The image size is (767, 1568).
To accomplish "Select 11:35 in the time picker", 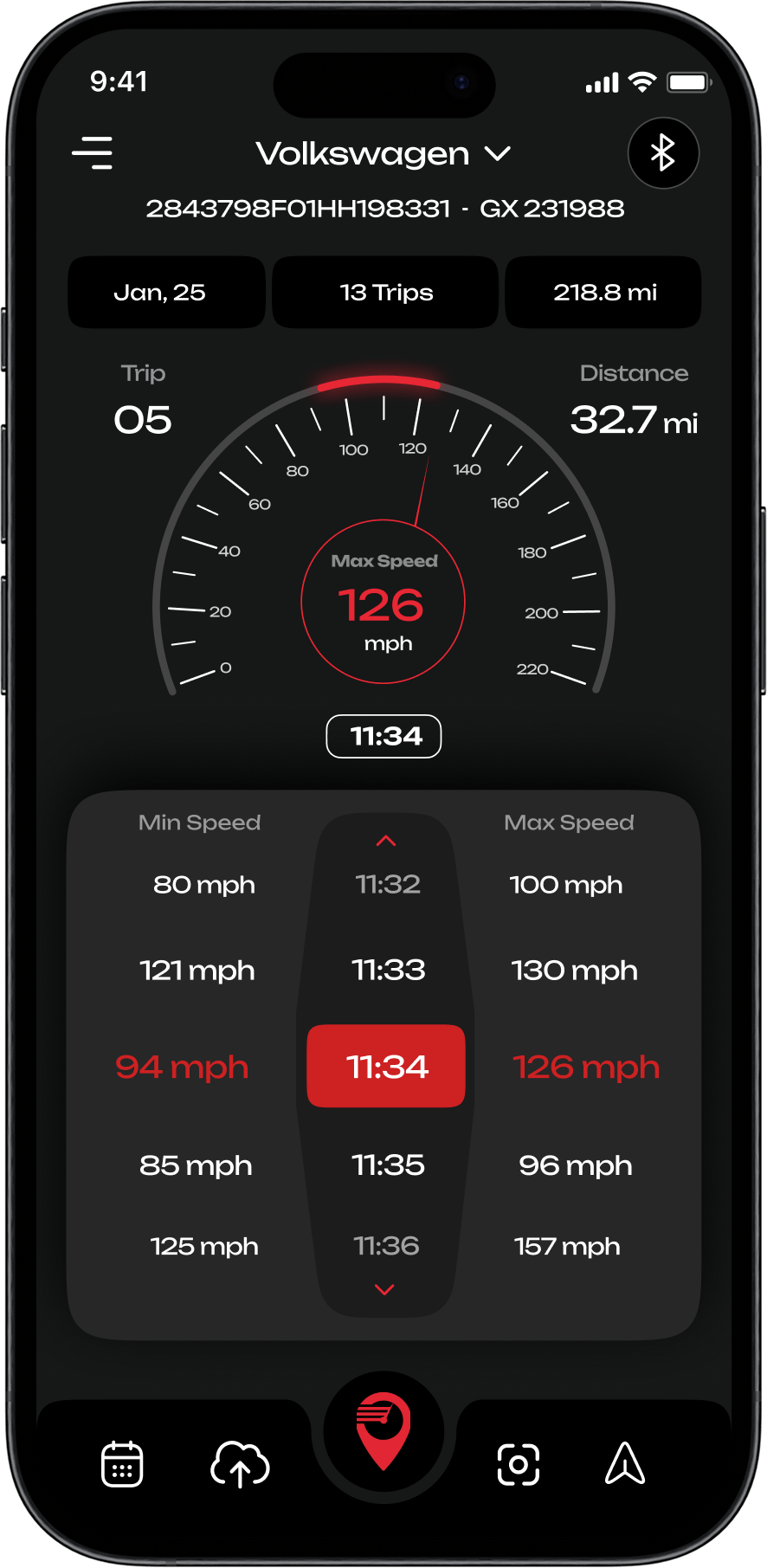I will click(388, 1165).
